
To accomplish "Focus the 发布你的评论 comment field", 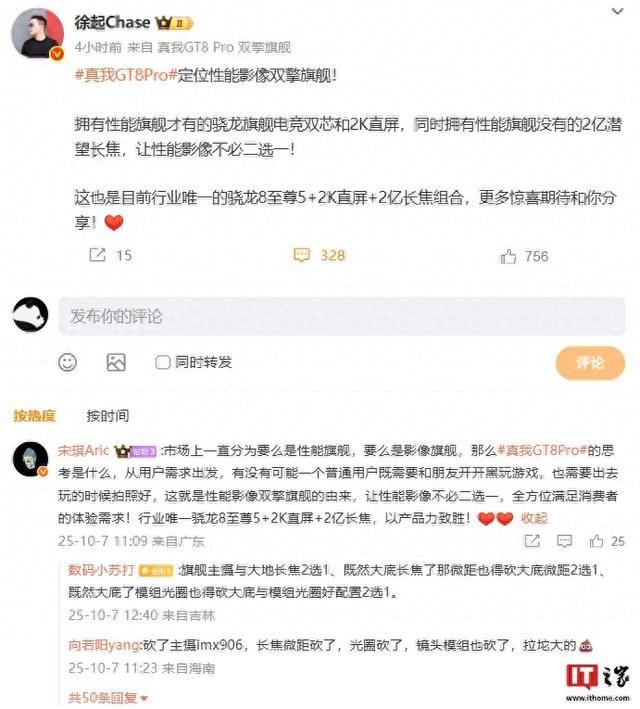I will point(340,316).
